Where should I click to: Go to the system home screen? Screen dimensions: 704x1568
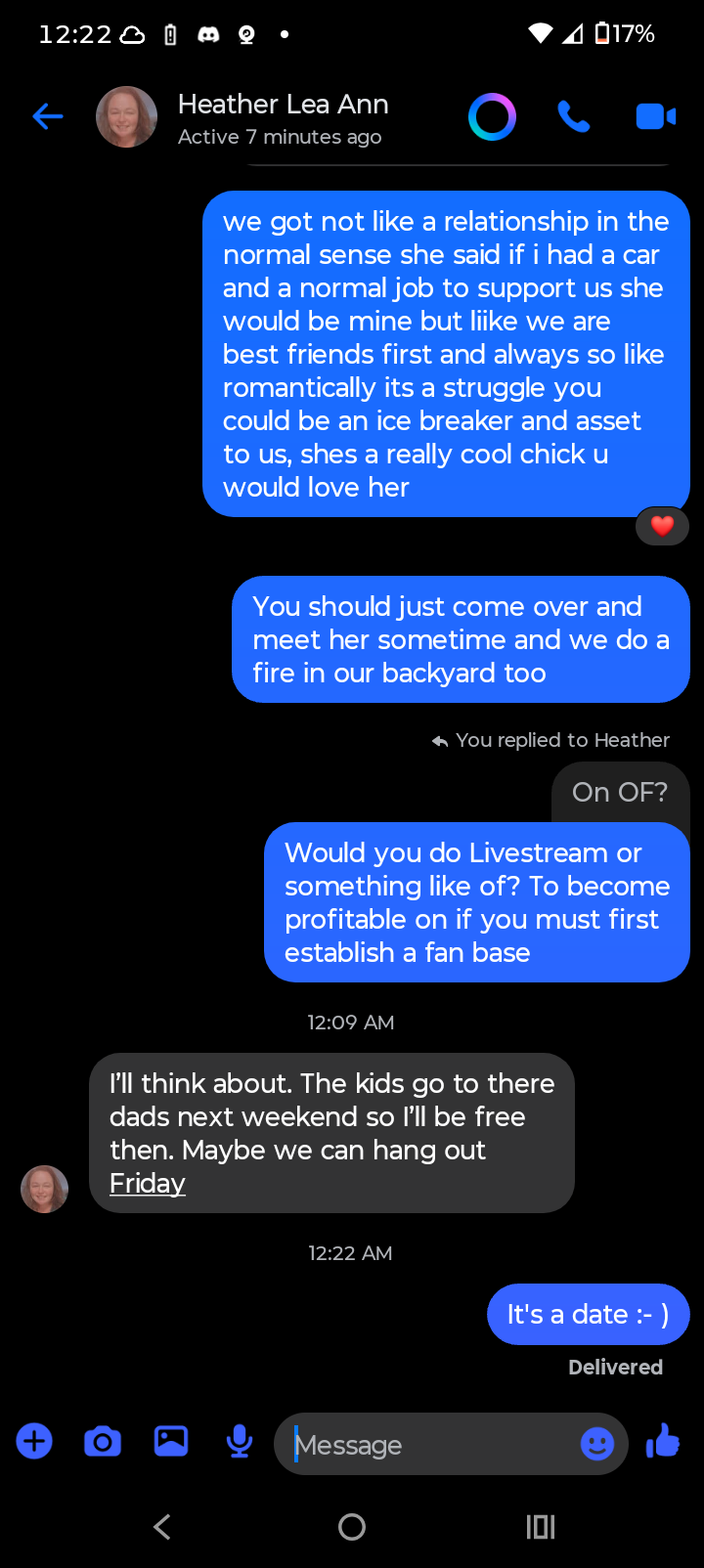pyautogui.click(x=352, y=1527)
